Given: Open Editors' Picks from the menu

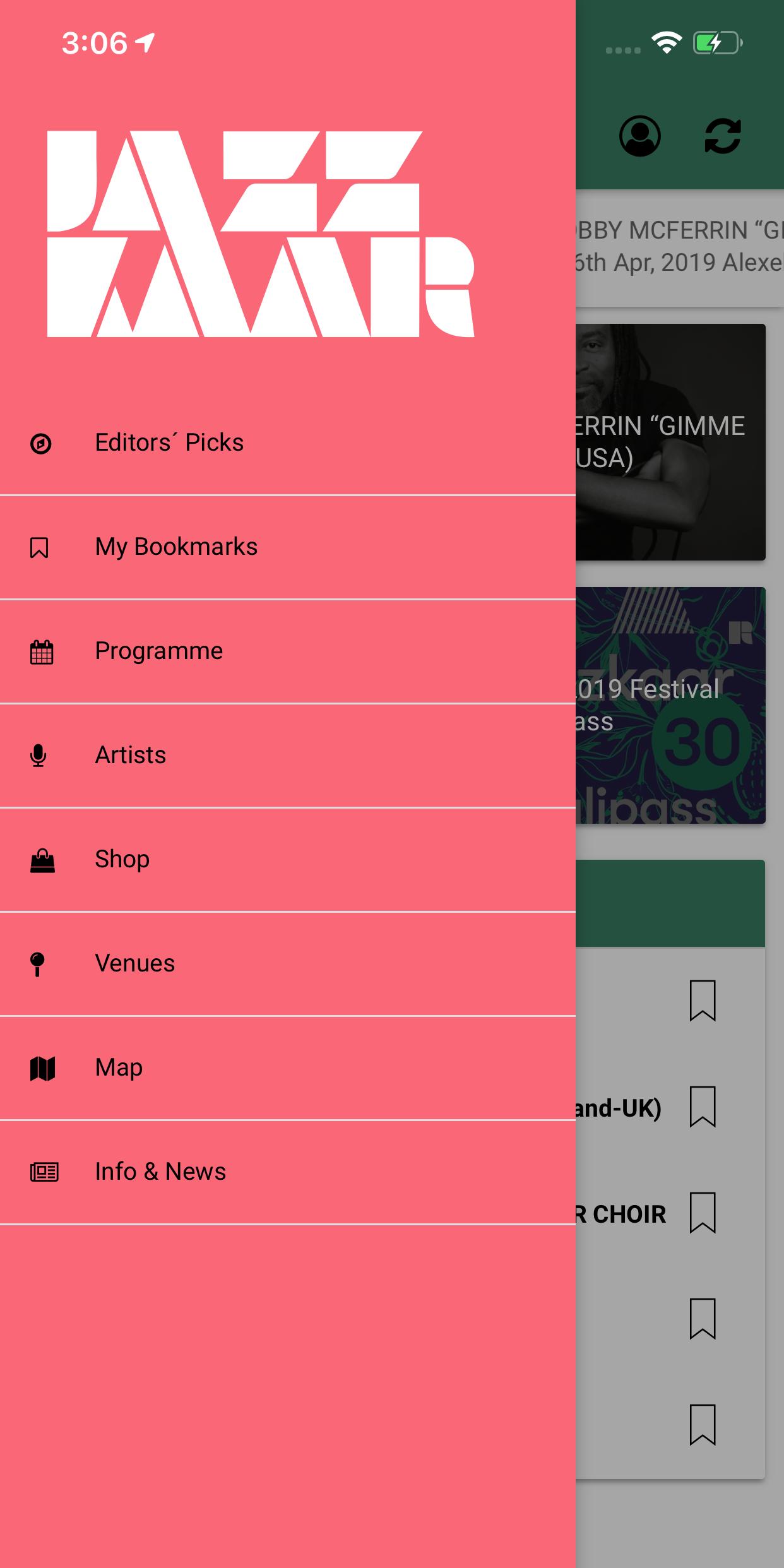Looking at the screenshot, I should 169,443.
